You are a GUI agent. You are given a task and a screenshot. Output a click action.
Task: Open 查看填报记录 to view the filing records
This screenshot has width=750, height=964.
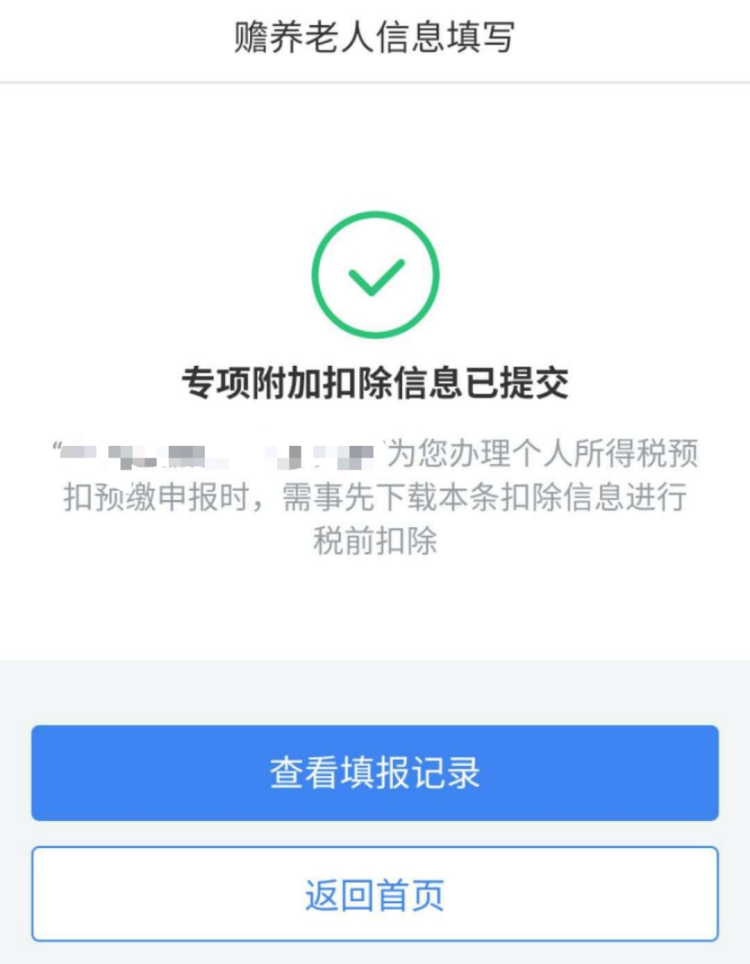[375, 773]
